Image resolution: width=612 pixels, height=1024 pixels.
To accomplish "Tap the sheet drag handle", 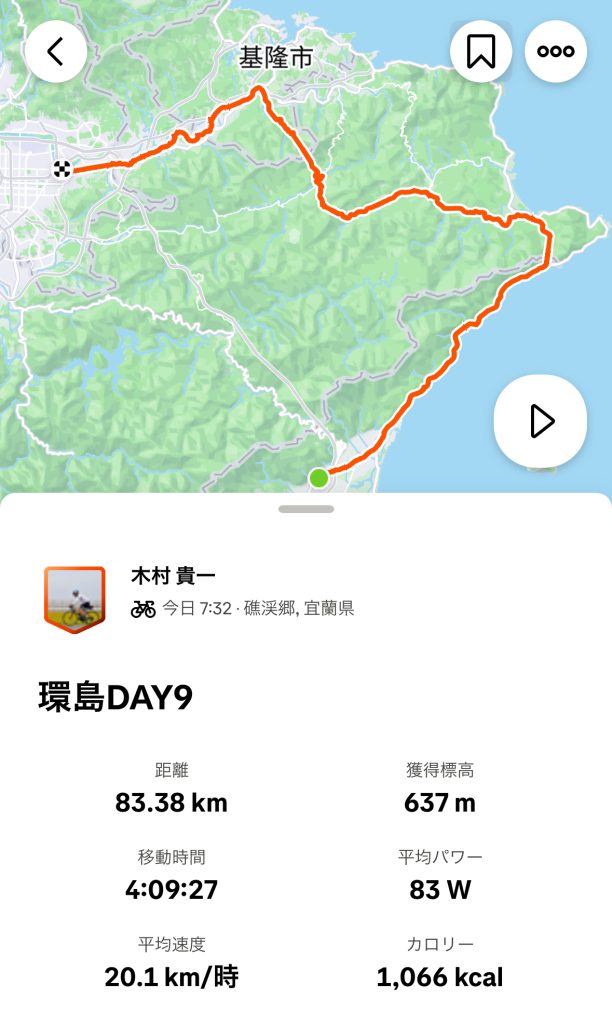I will click(306, 509).
